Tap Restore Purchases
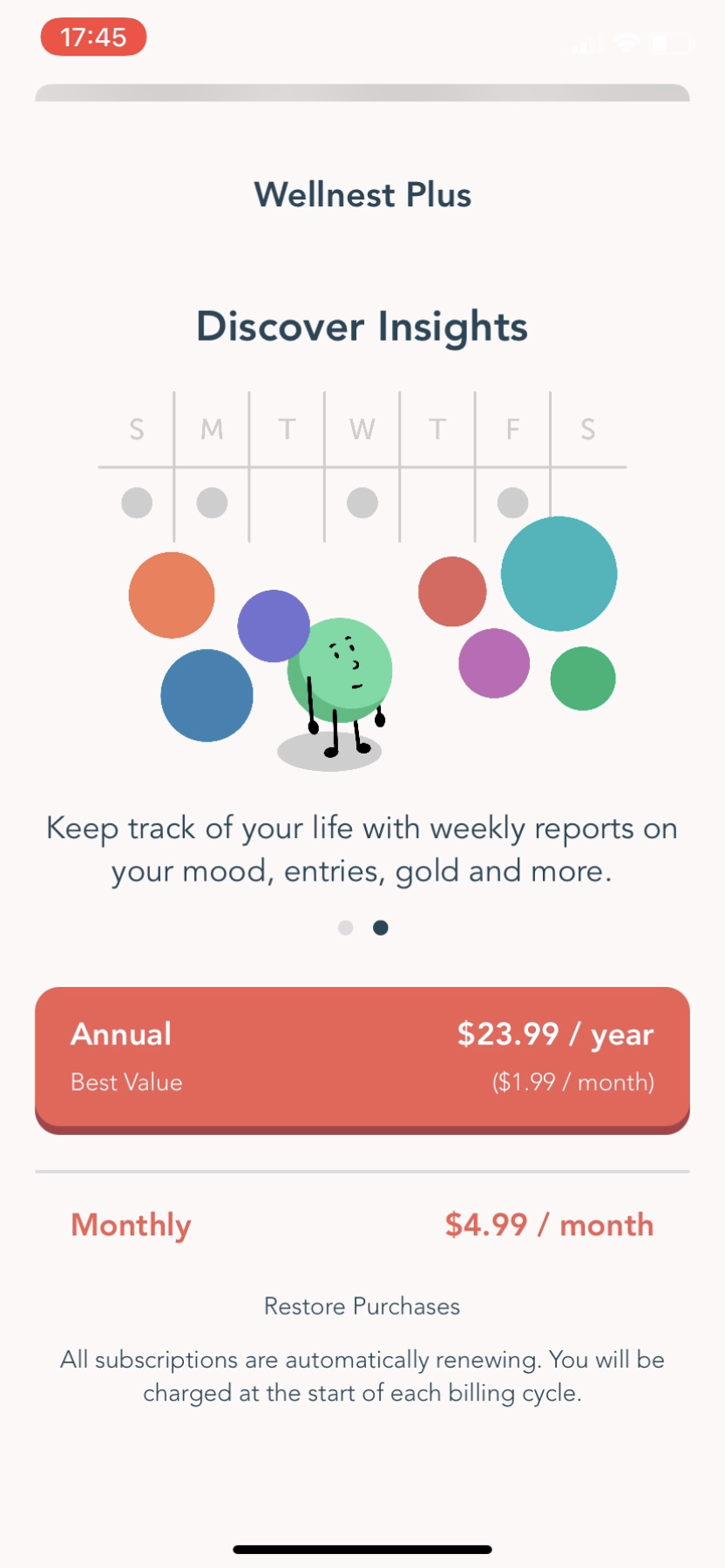This screenshot has width=725, height=1568. 362,1306
